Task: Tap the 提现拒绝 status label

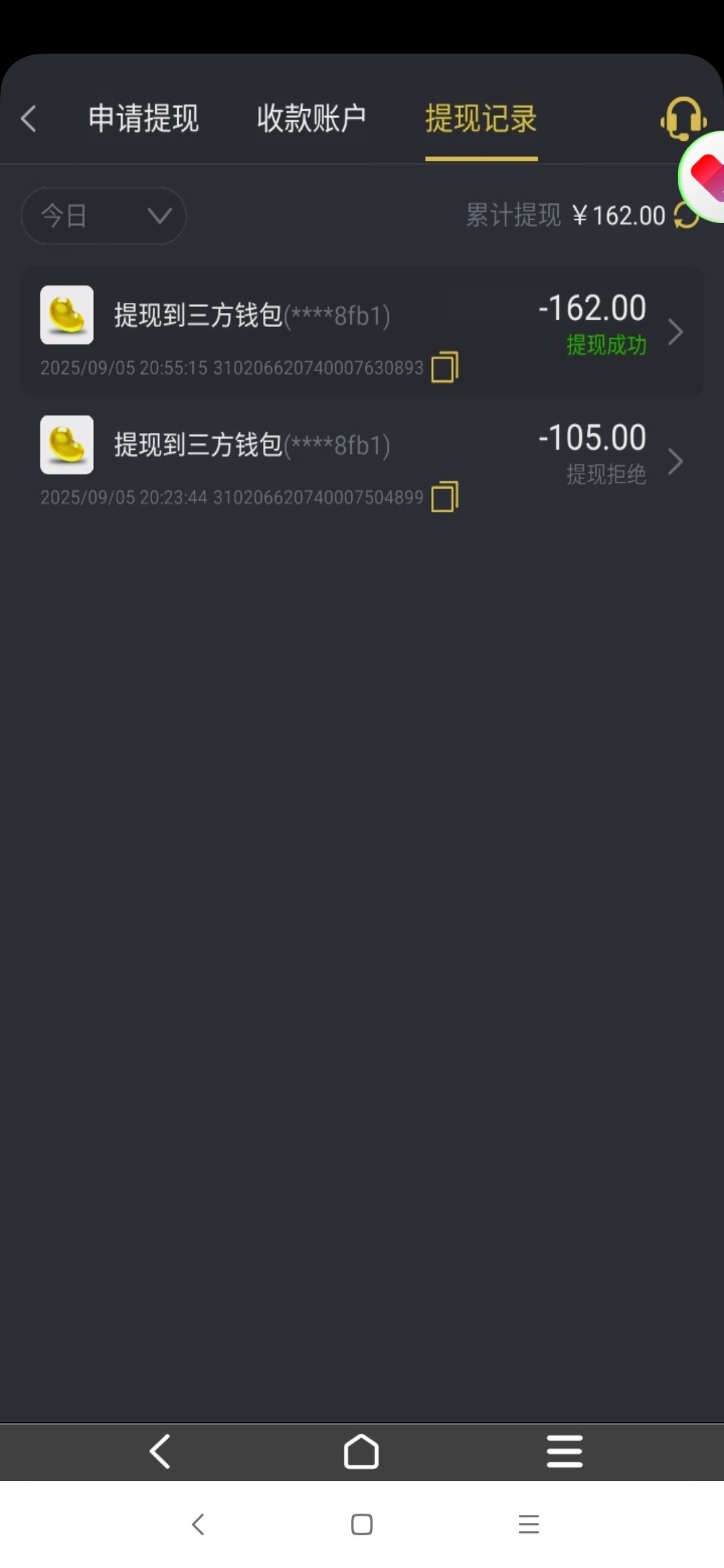Action: click(x=604, y=476)
